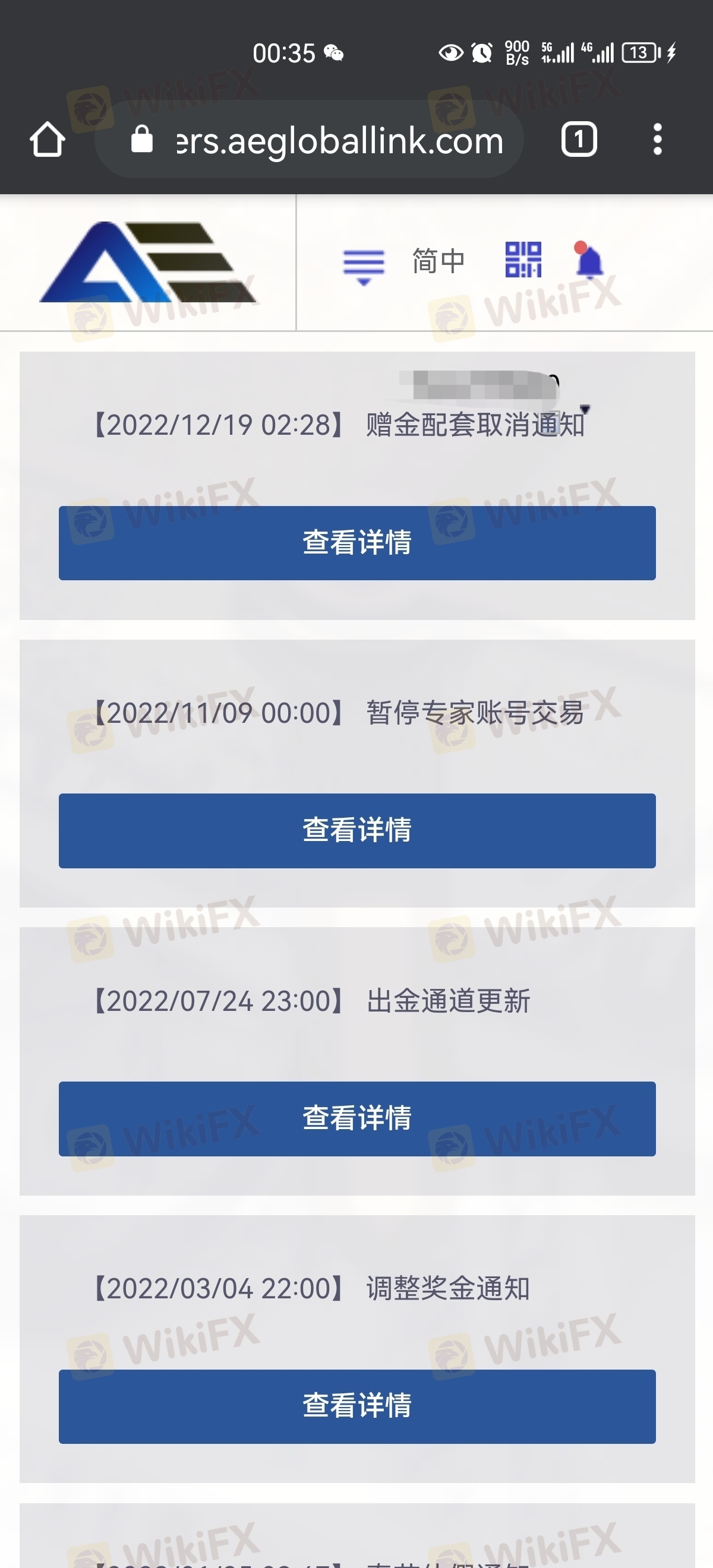Image resolution: width=713 pixels, height=1568 pixels.
Task: View details of 暂停专家账号交易
Action: click(357, 830)
